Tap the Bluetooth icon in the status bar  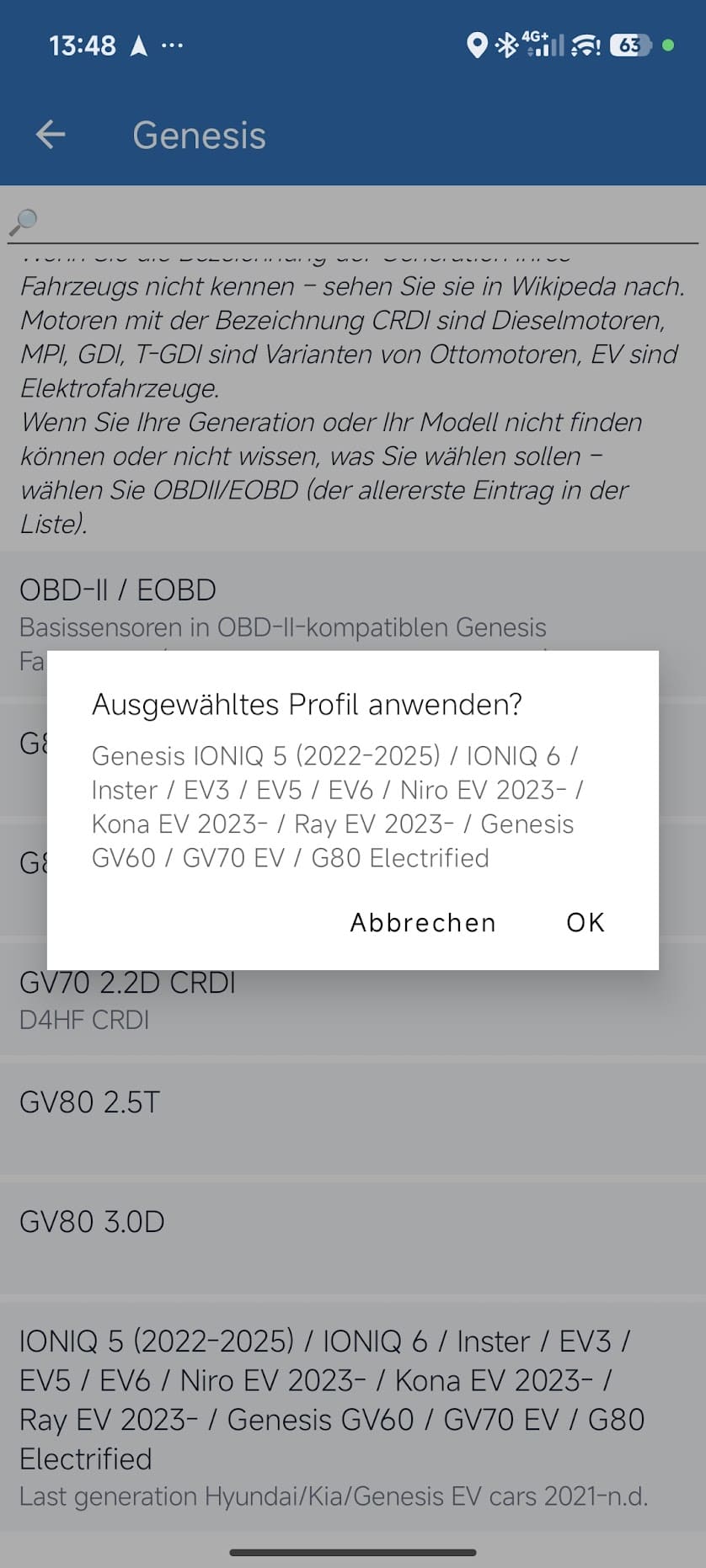click(507, 45)
